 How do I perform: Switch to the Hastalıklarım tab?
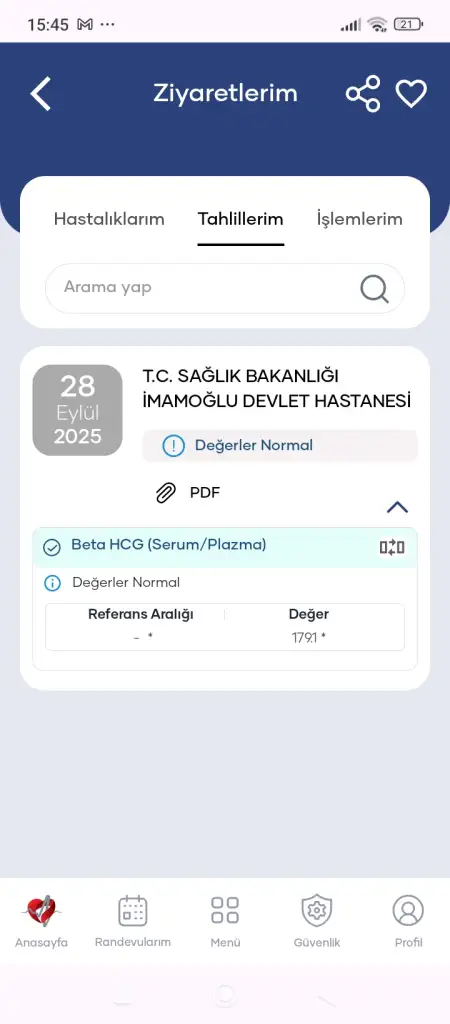109,219
